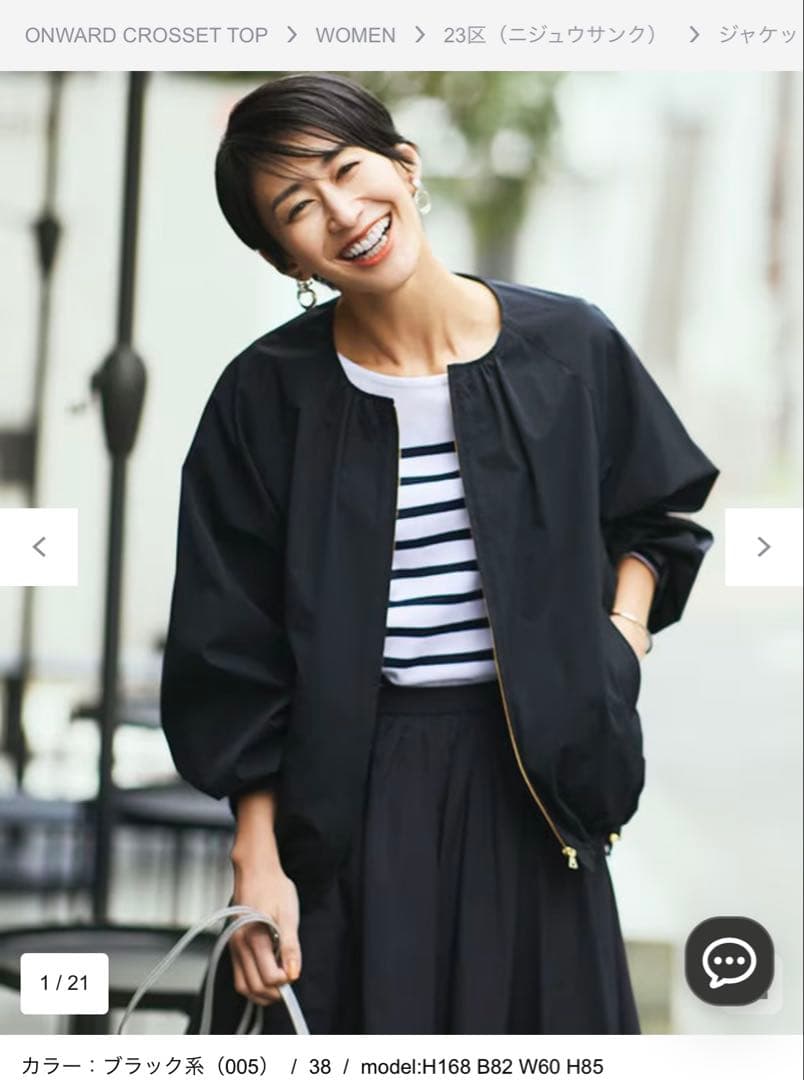Open the chat support bubble
The image size is (804, 1080).
(729, 961)
